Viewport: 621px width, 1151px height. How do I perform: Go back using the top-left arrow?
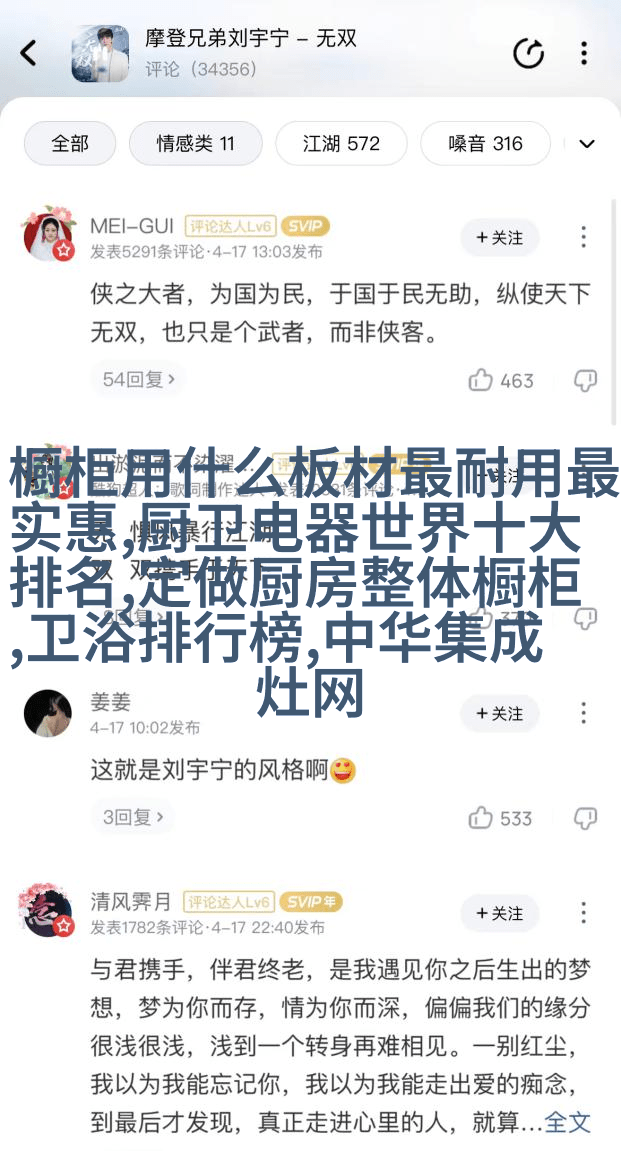[29, 53]
